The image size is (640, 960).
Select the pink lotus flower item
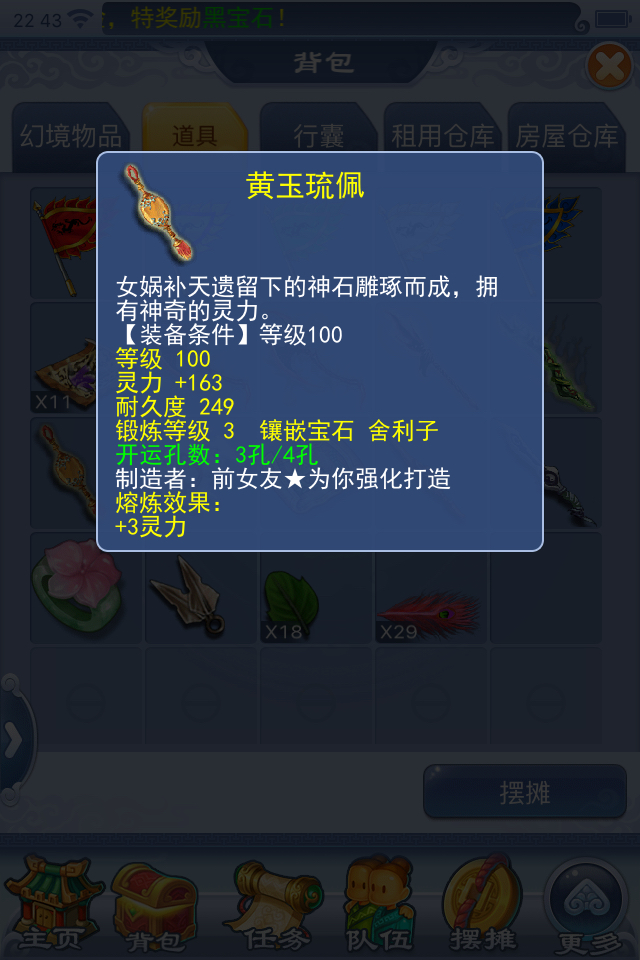click(x=85, y=590)
